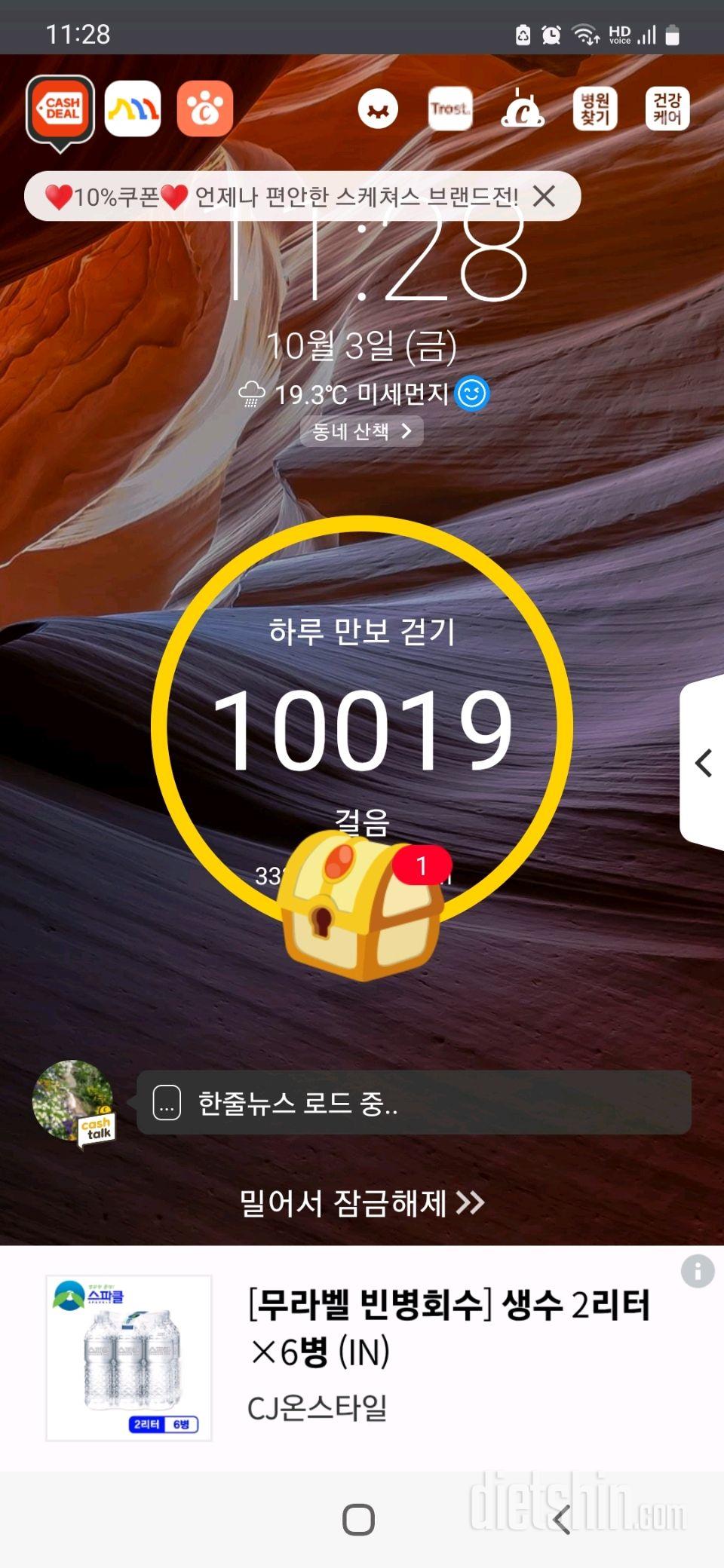
Task: Expand the side panel arrow handle
Action: point(703,763)
